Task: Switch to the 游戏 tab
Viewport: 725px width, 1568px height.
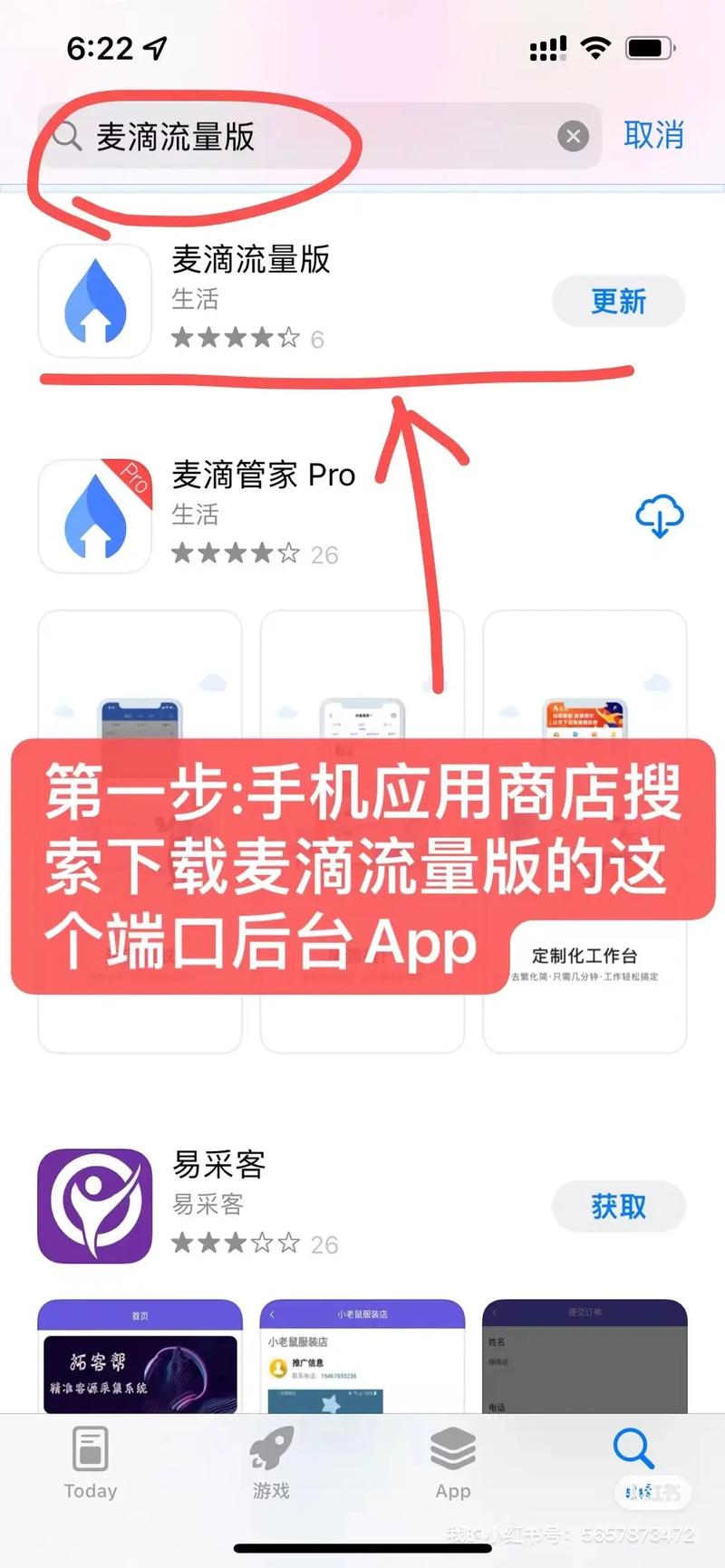Action: pyautogui.click(x=271, y=1463)
